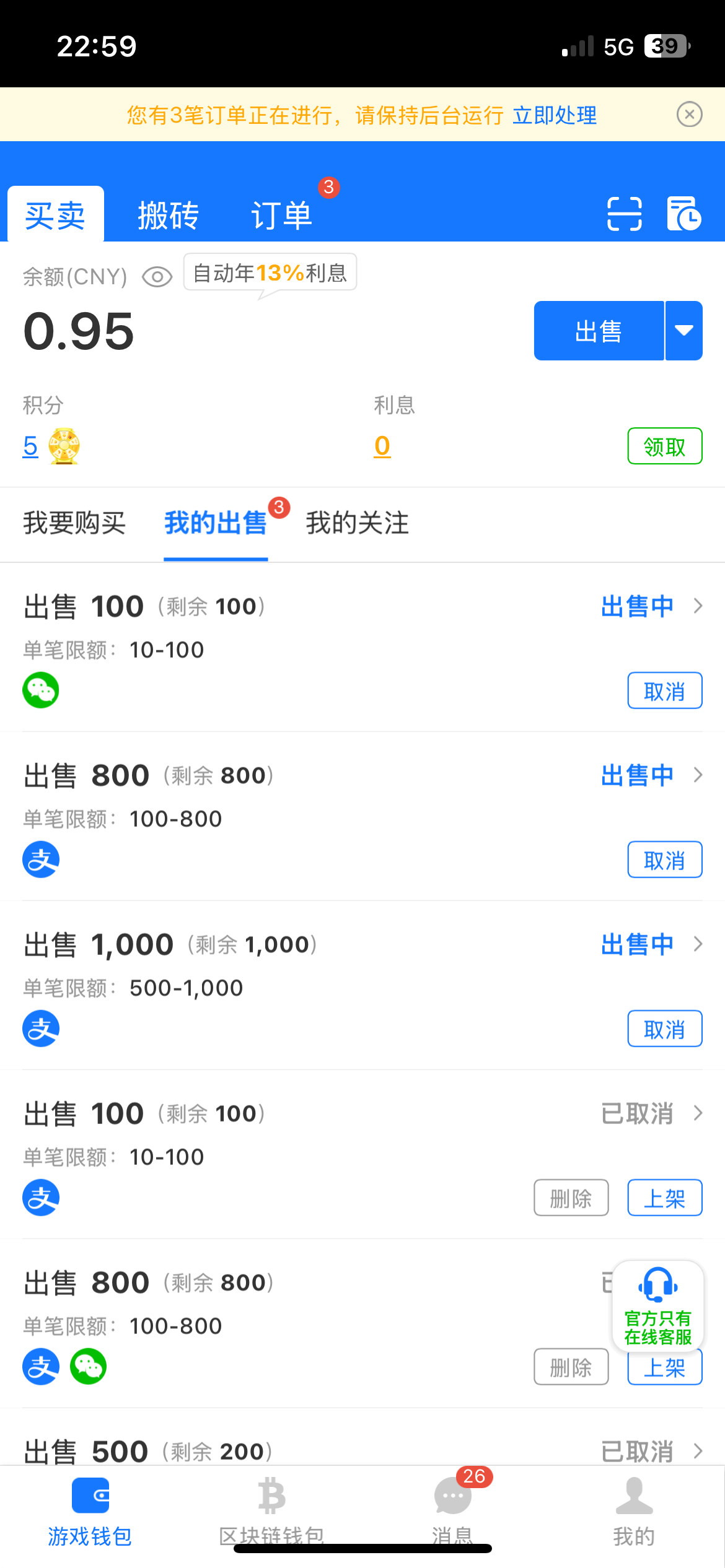Claim interest with 领取 button

tap(664, 446)
